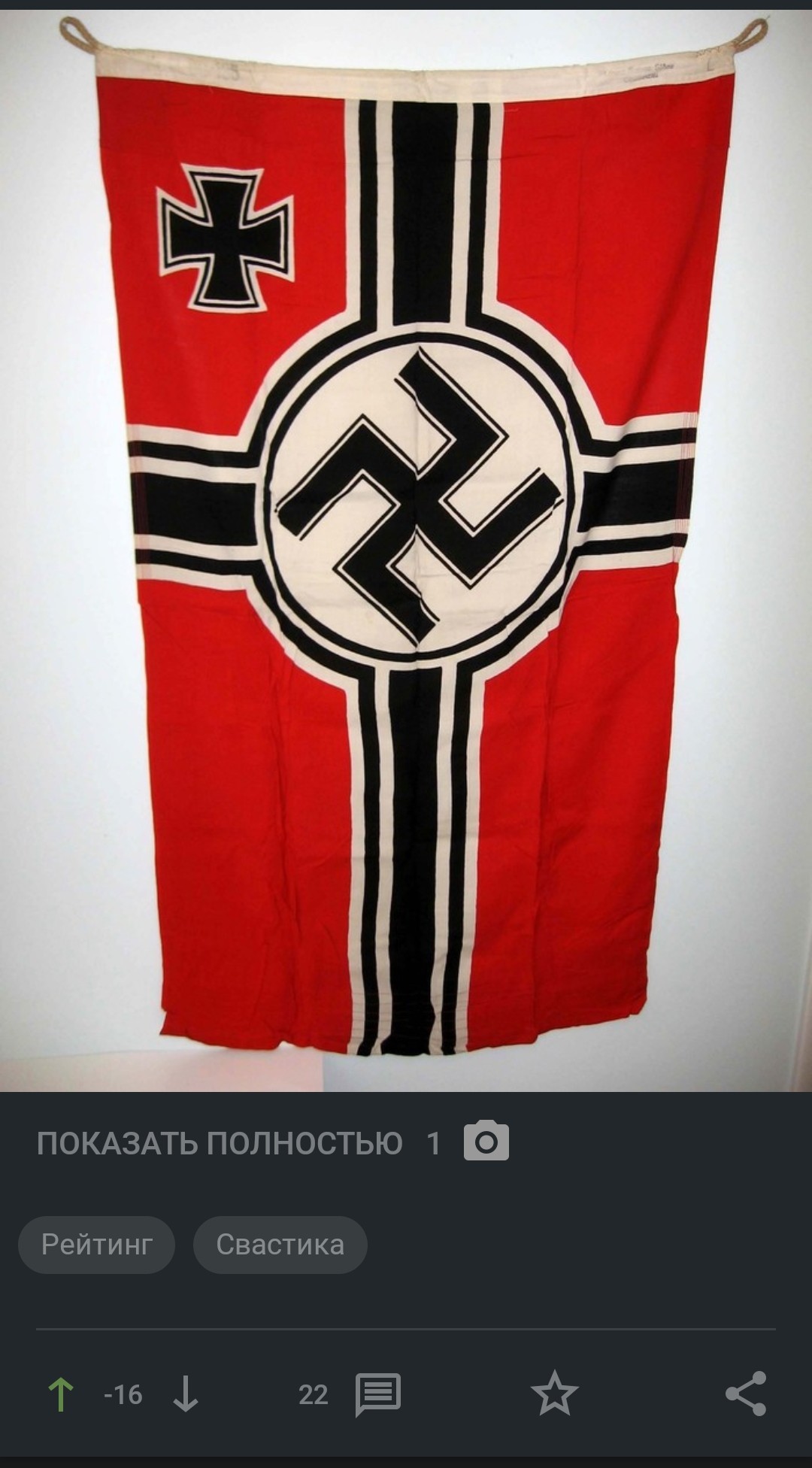This screenshot has height=1468, width=812.
Task: Save the post with the star icon
Action: point(555,1394)
